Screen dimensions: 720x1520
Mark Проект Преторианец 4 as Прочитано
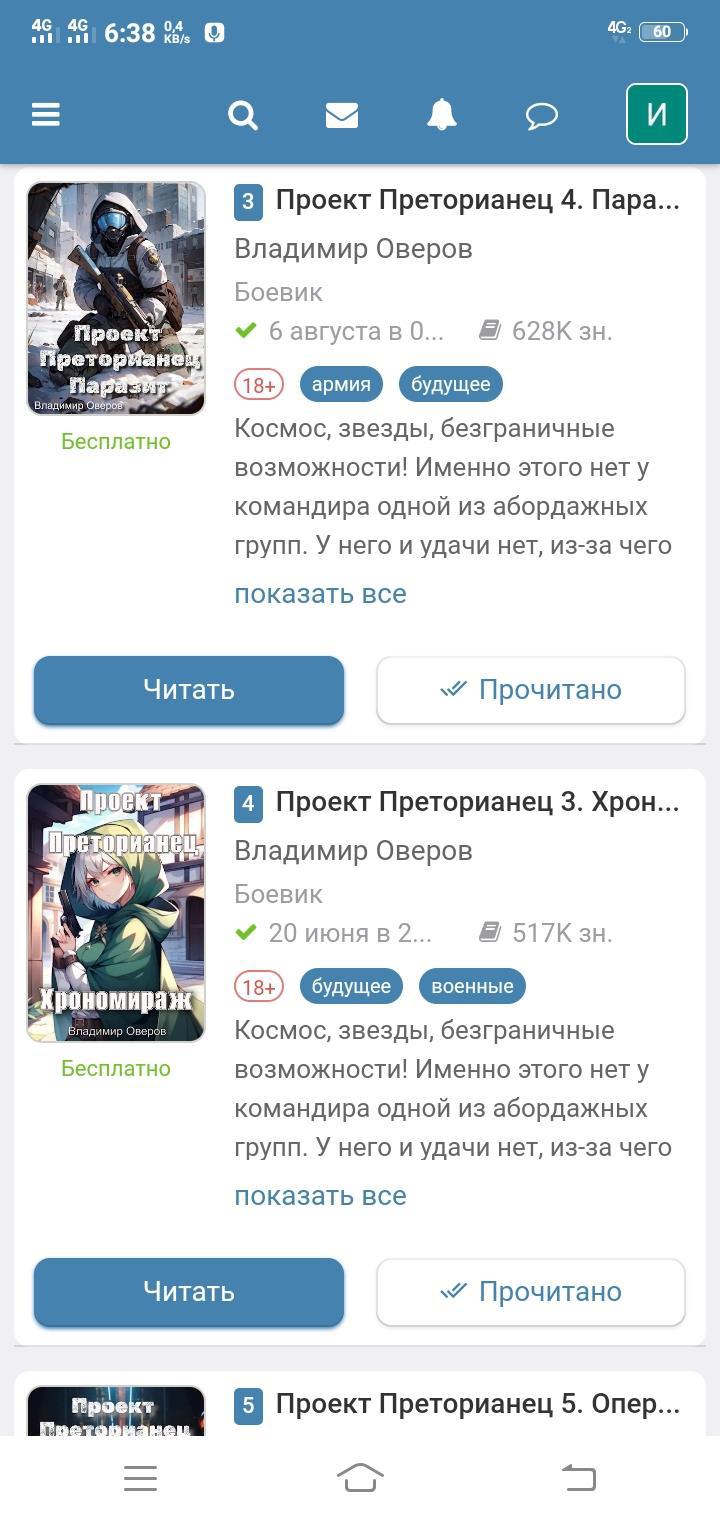click(x=531, y=690)
